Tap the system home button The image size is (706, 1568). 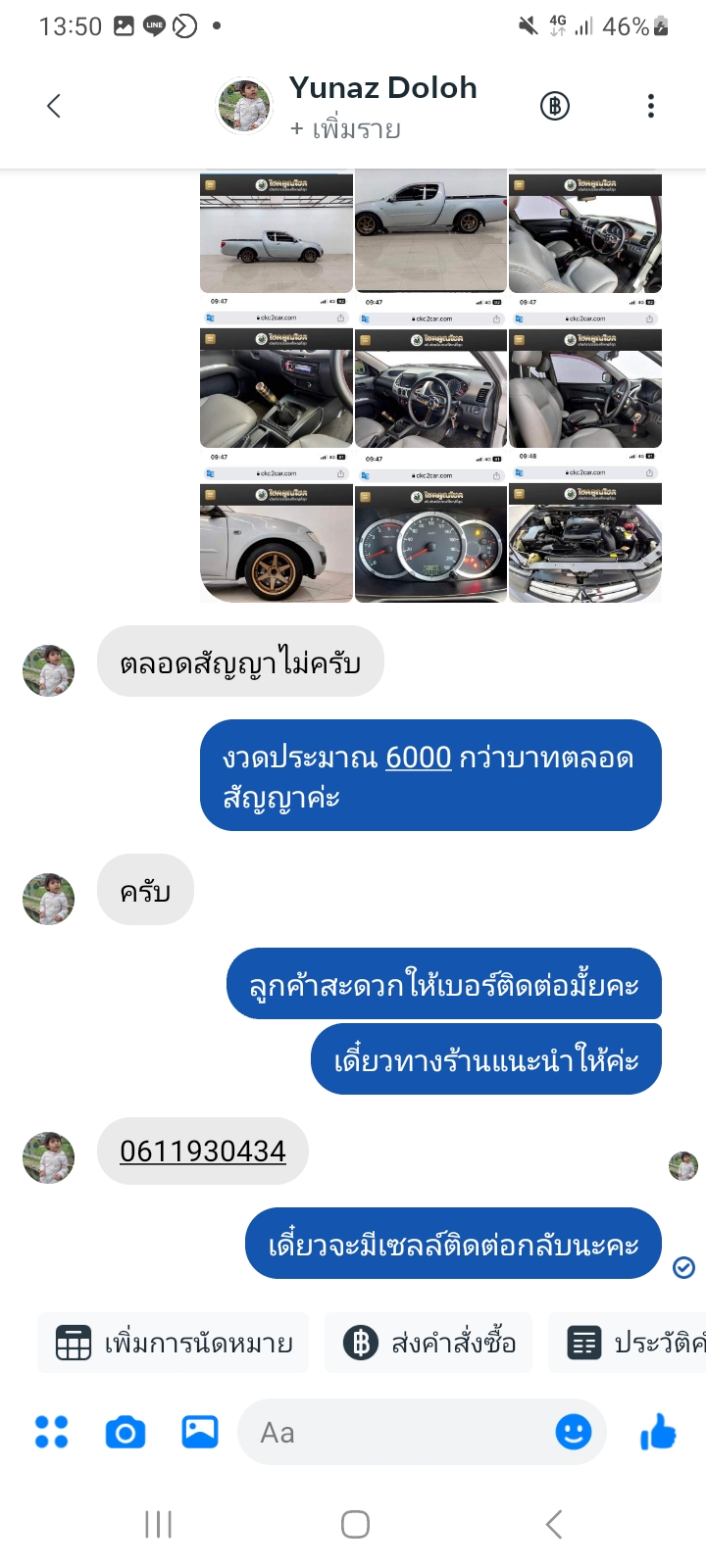pyautogui.click(x=355, y=1524)
